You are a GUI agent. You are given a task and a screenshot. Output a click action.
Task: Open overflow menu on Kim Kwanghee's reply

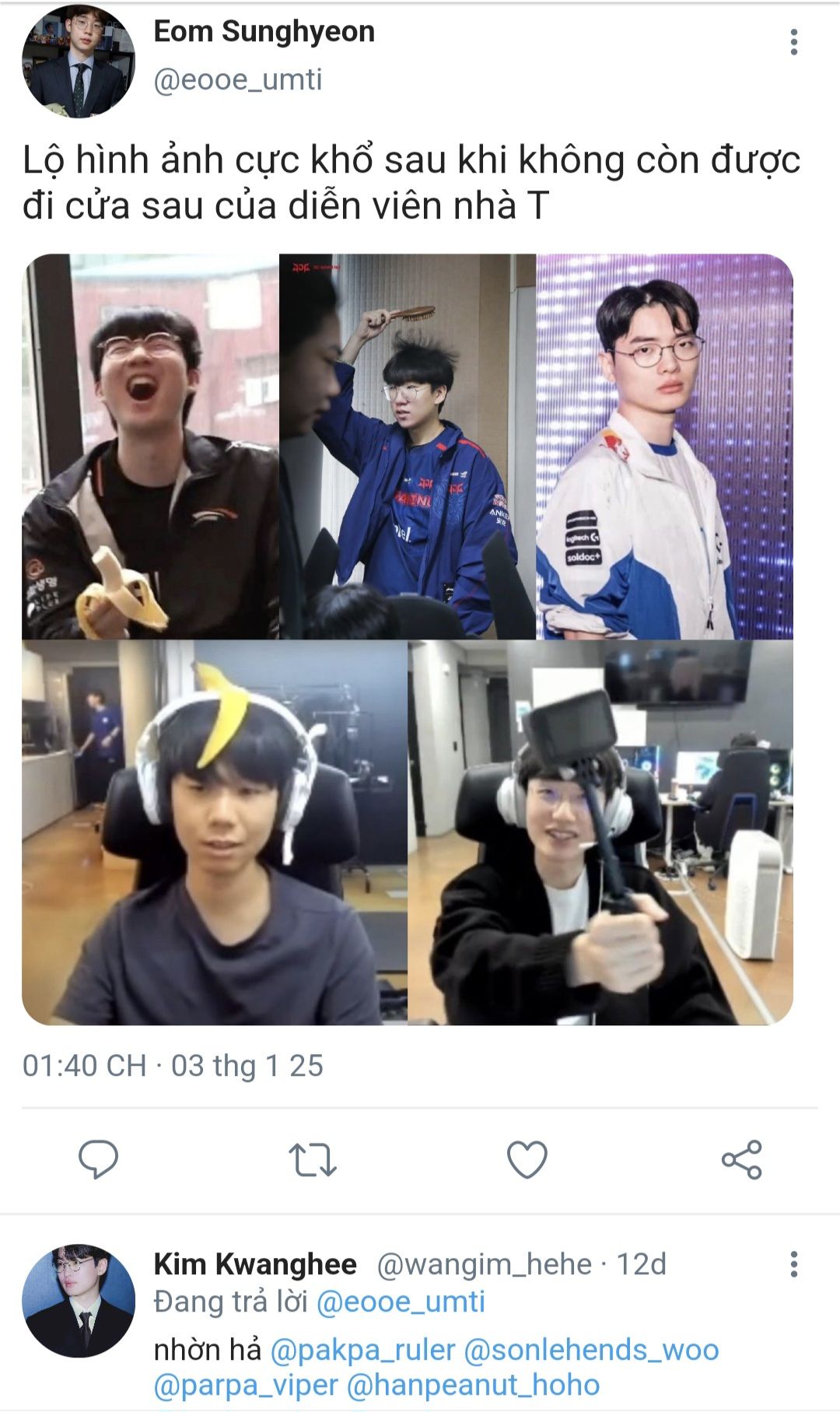[793, 1264]
